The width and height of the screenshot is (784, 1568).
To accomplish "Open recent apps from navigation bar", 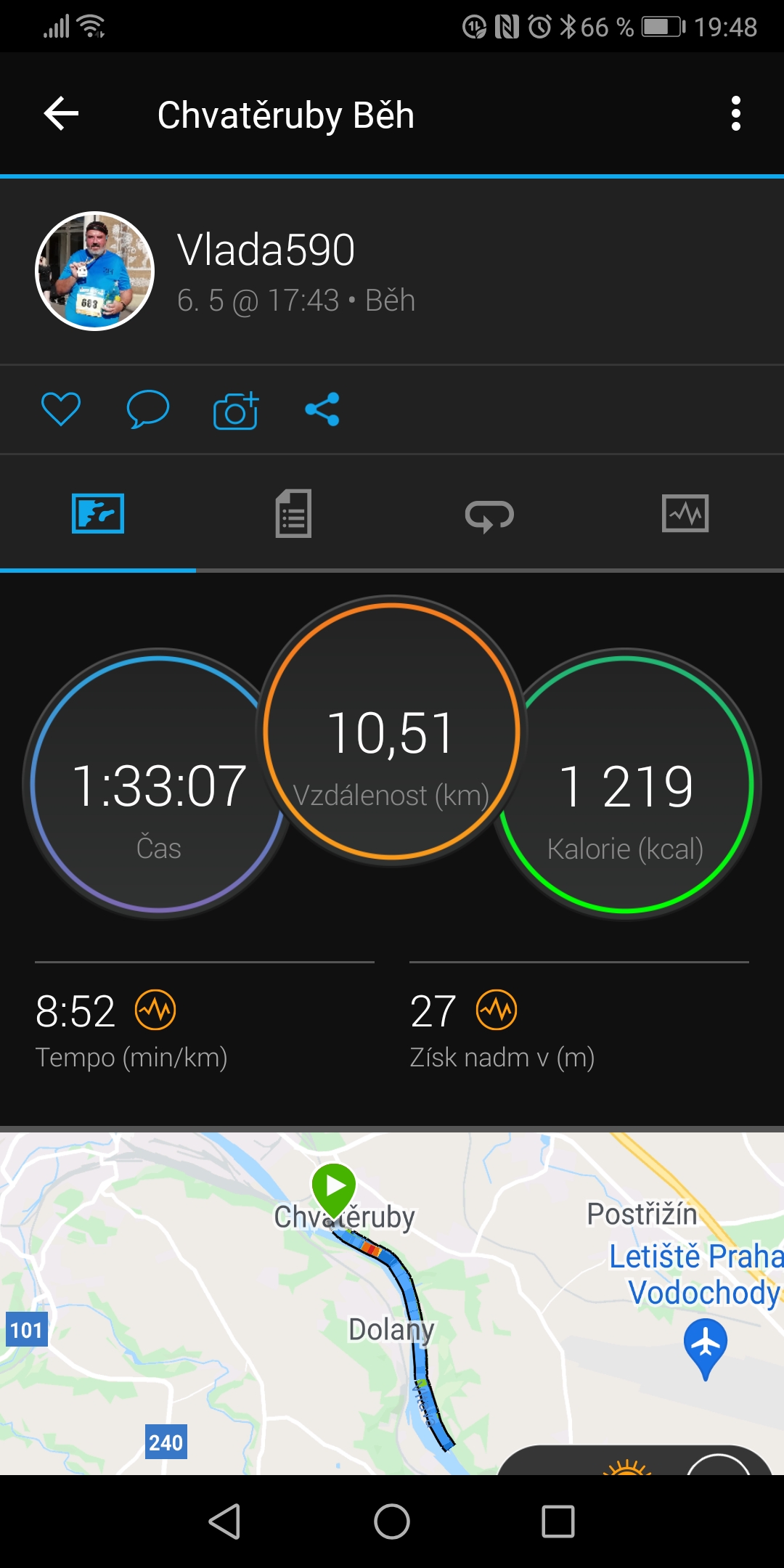I will click(558, 1522).
